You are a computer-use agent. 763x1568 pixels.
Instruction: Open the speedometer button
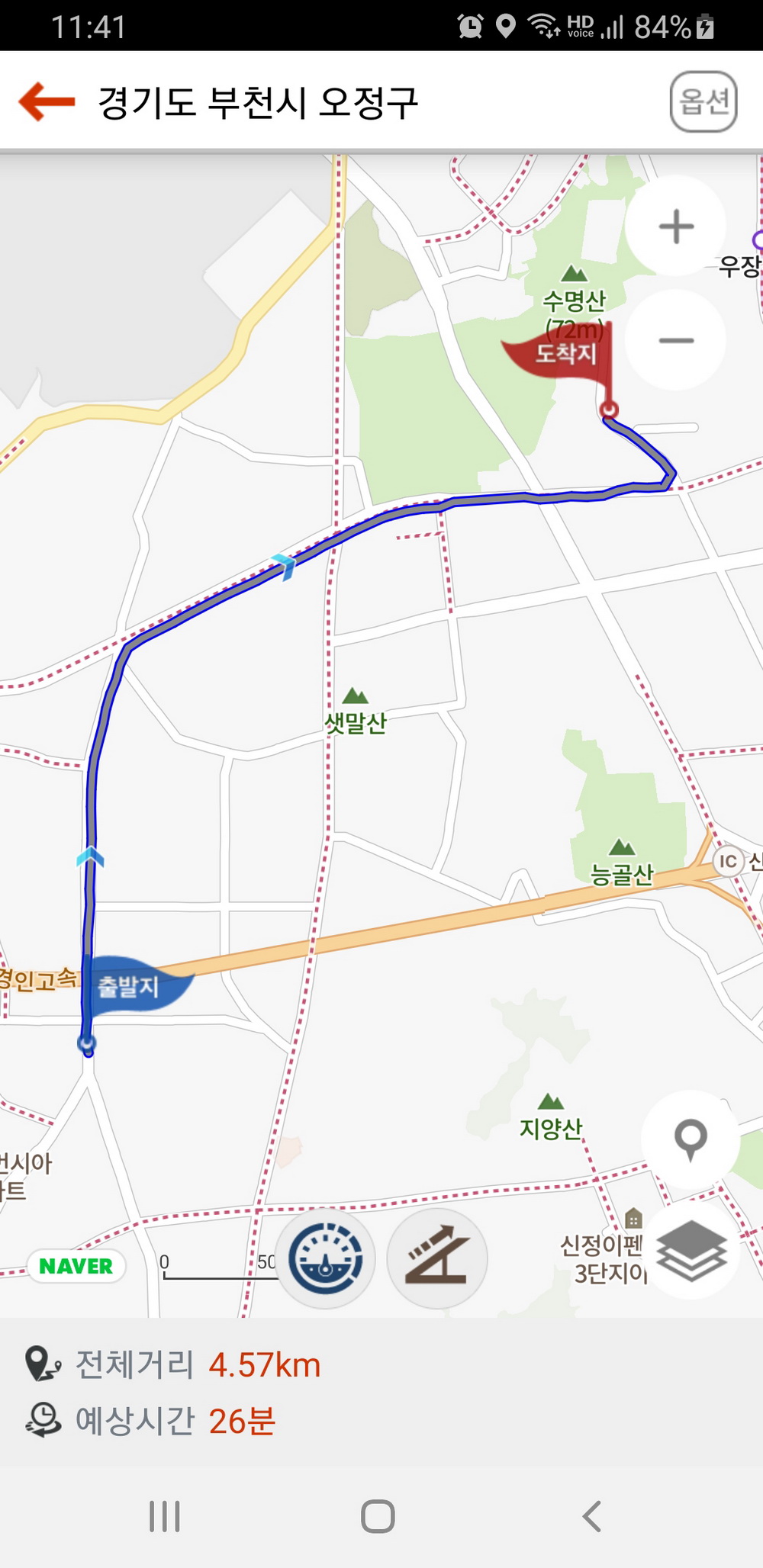click(x=326, y=1258)
